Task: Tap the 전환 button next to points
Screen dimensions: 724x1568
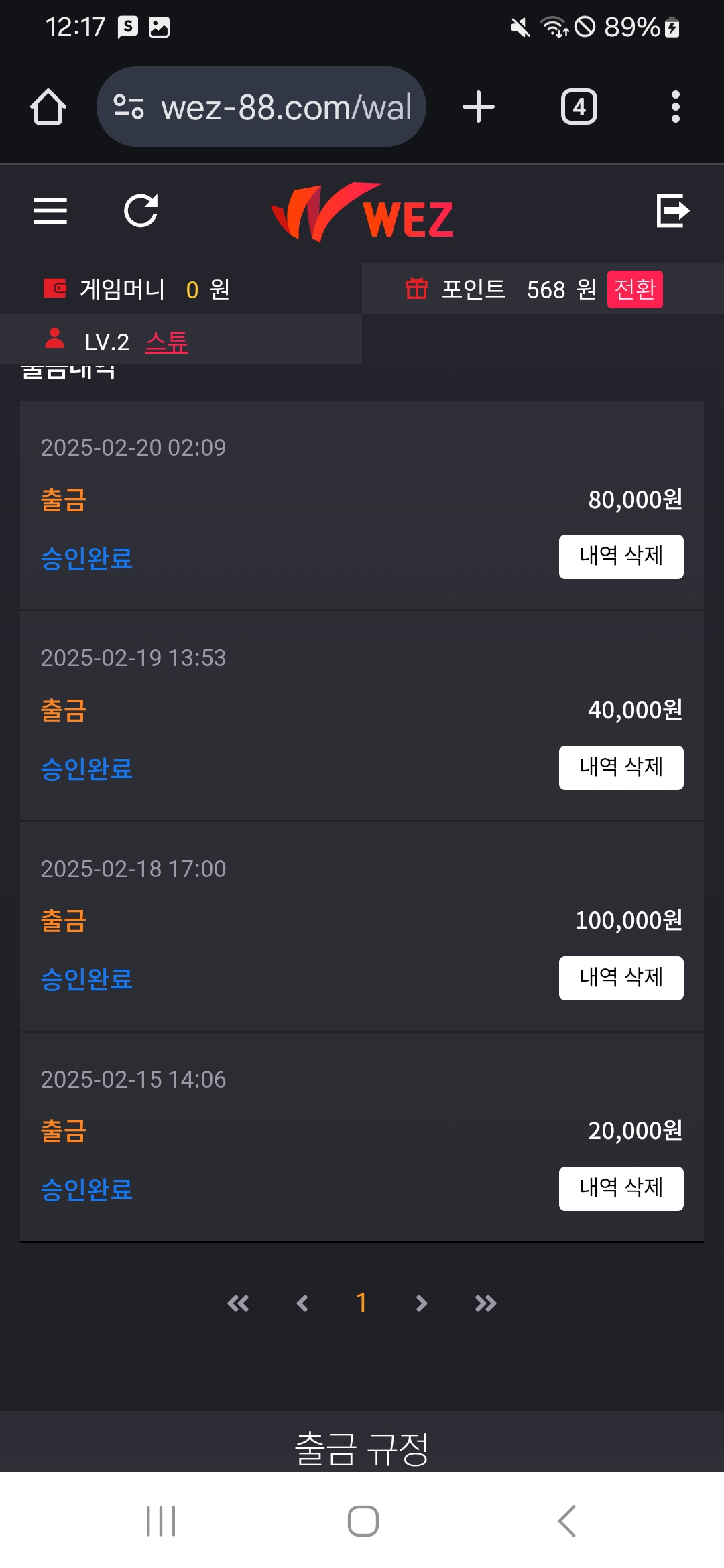Action: point(634,289)
